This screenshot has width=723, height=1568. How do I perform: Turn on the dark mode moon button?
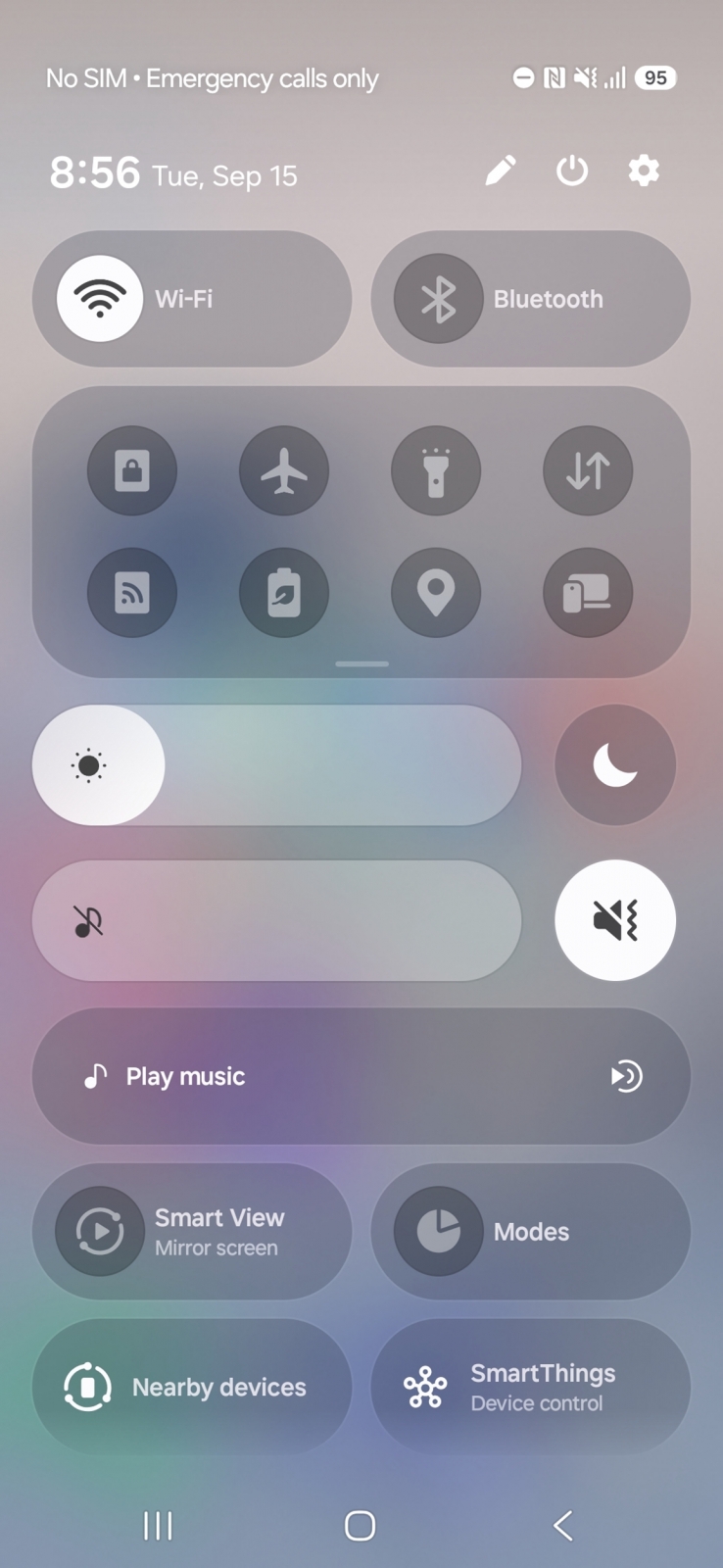point(615,765)
